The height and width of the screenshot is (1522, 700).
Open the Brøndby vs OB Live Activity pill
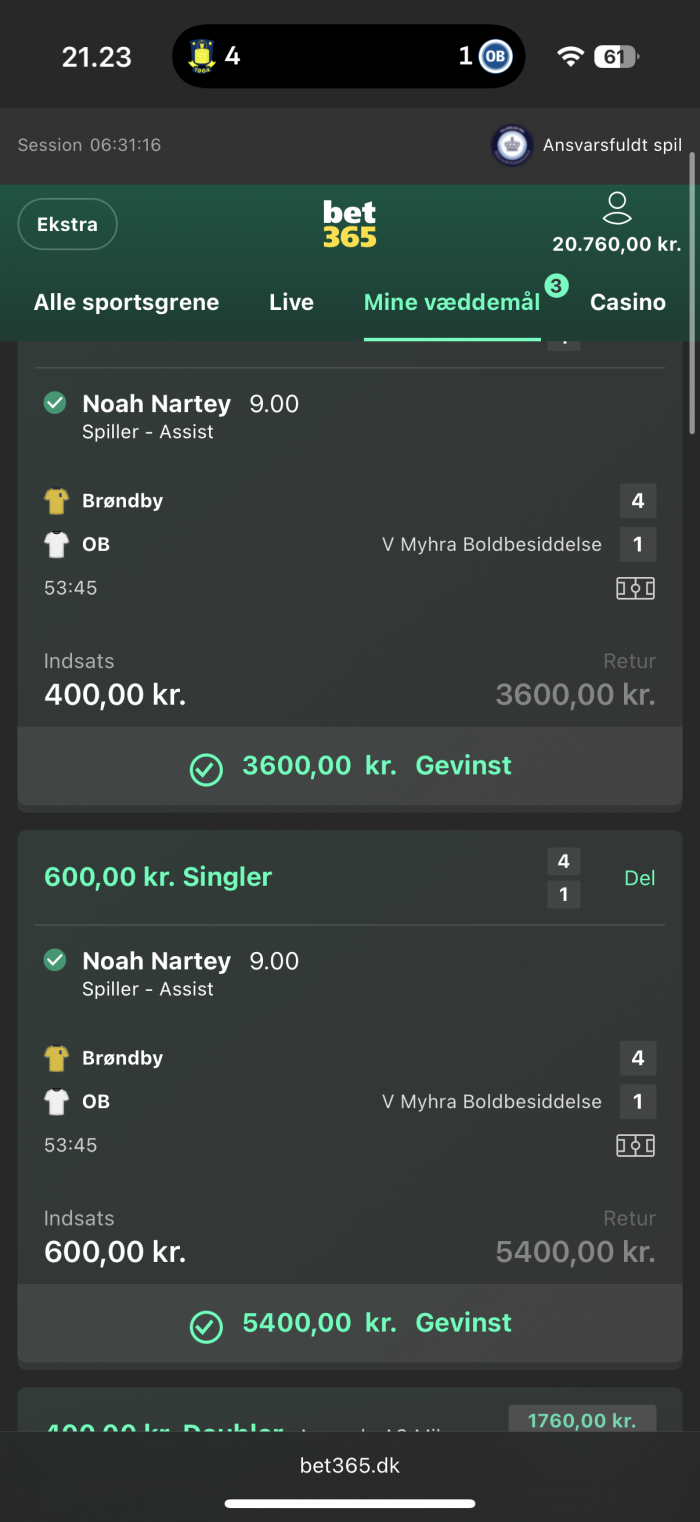(349, 56)
